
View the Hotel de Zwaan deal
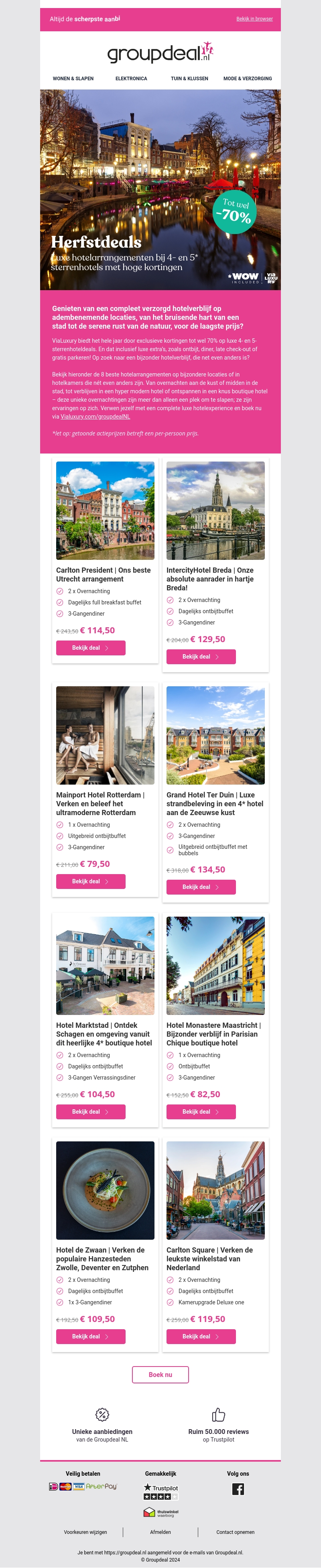(x=91, y=1336)
